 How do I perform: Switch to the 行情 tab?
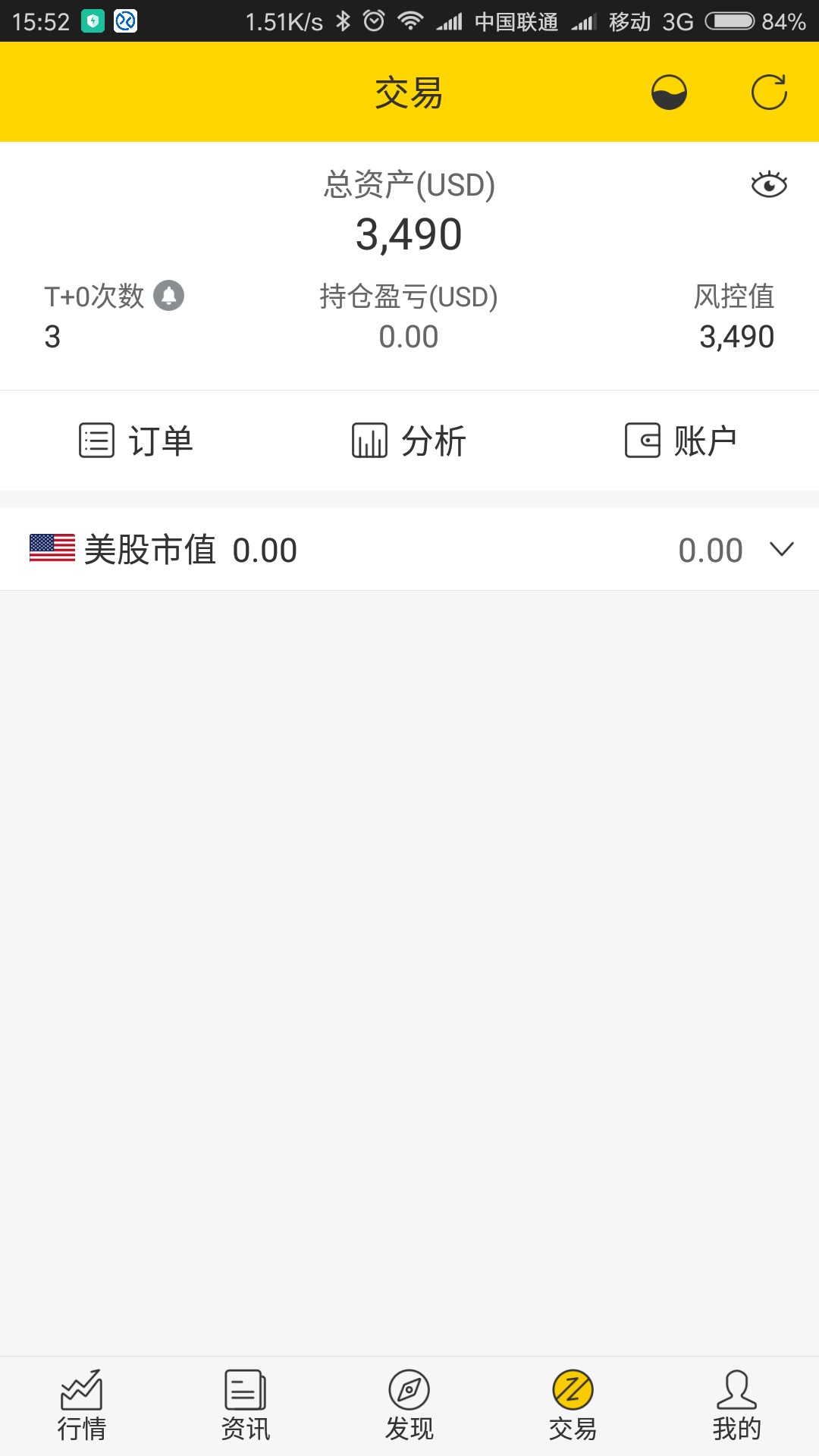[82, 1406]
